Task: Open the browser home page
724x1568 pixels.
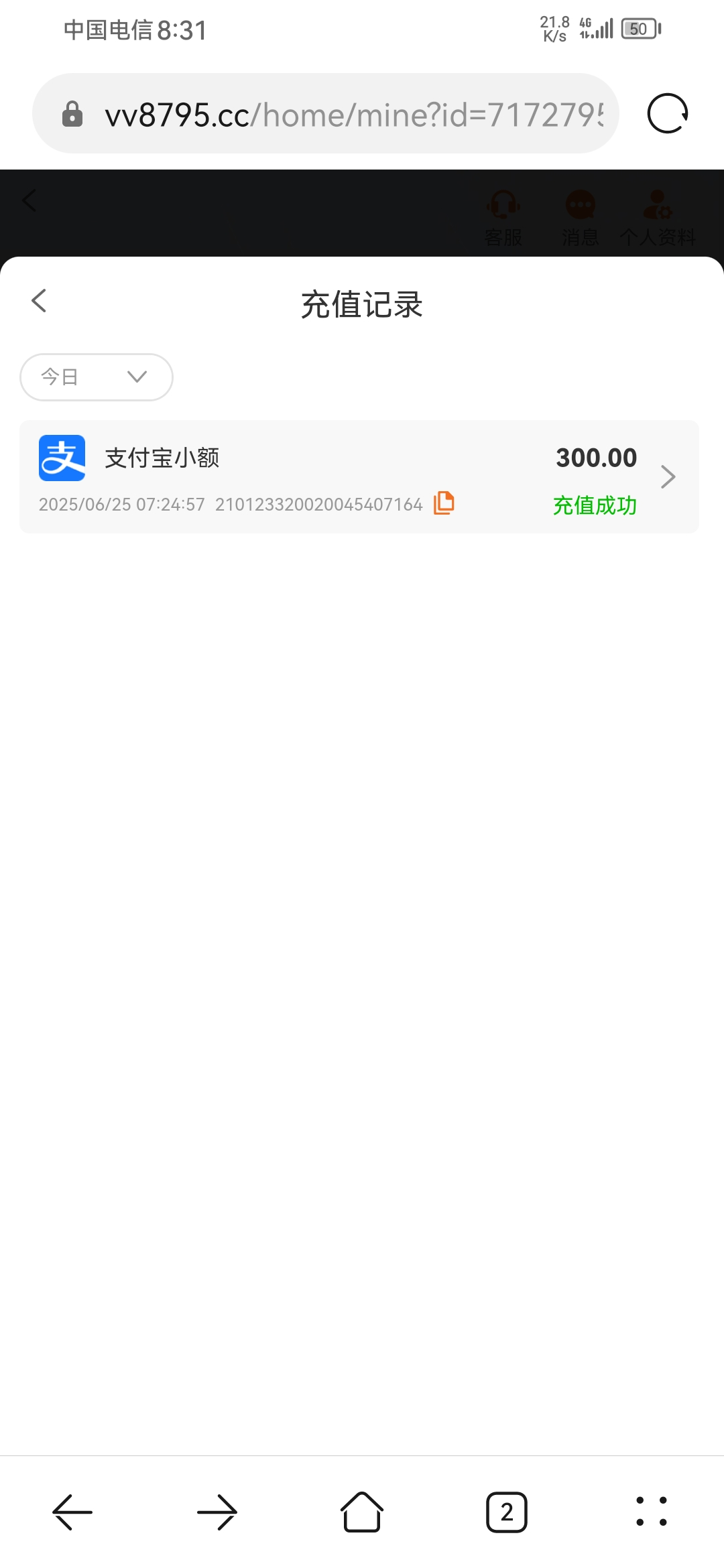Action: pos(362,1512)
